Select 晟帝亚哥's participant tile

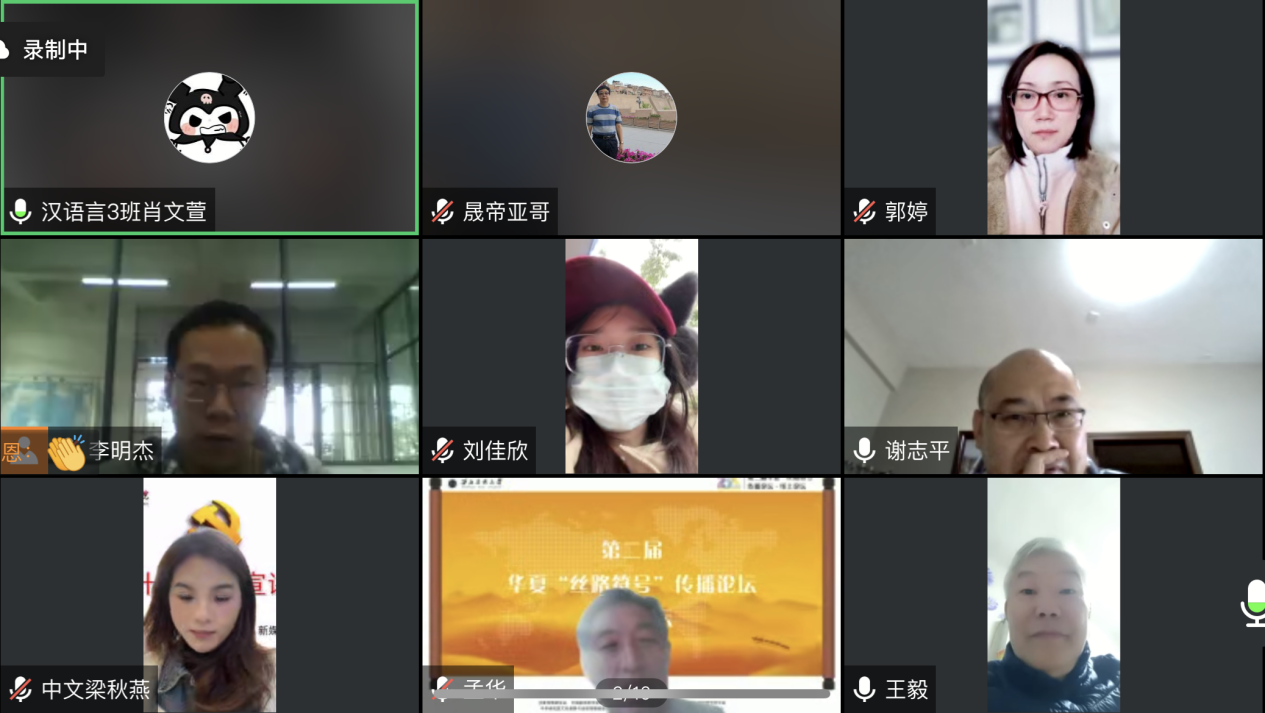click(631, 118)
